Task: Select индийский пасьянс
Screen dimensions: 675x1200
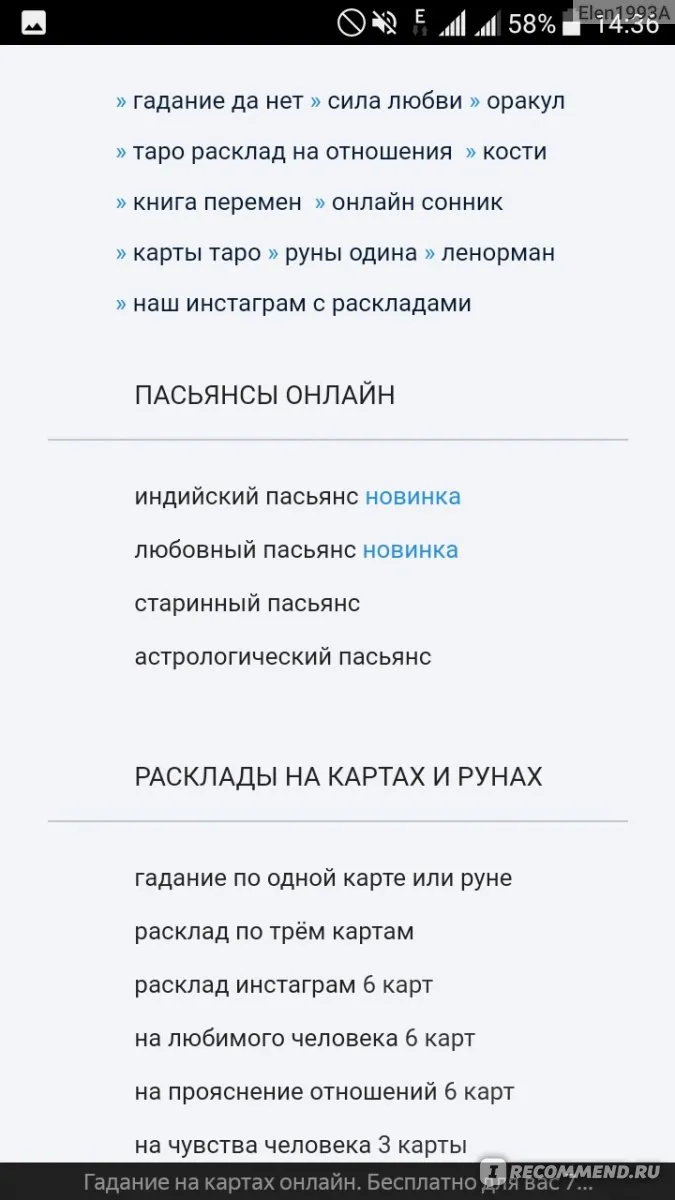Action: pos(247,496)
